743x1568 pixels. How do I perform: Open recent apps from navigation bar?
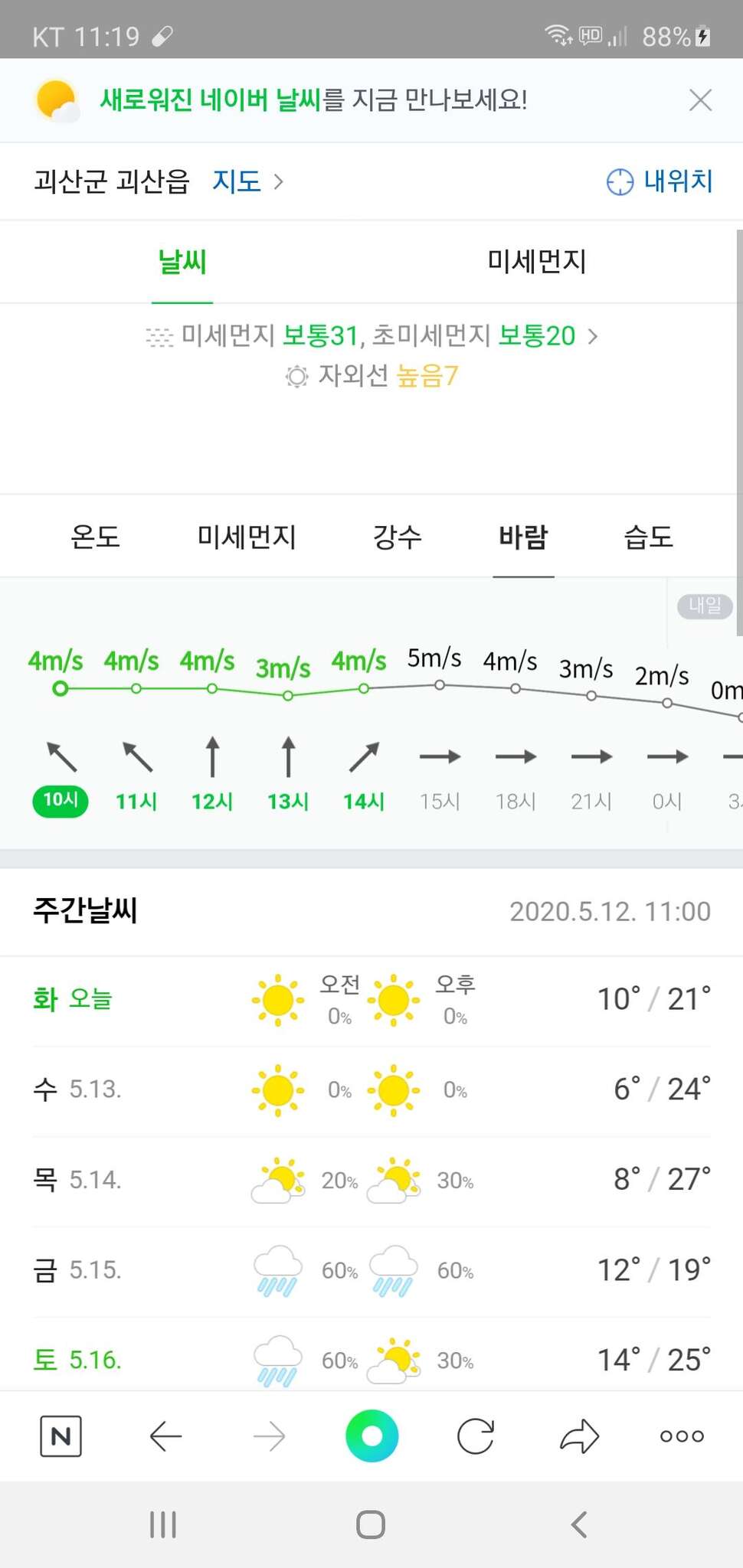point(162,1524)
